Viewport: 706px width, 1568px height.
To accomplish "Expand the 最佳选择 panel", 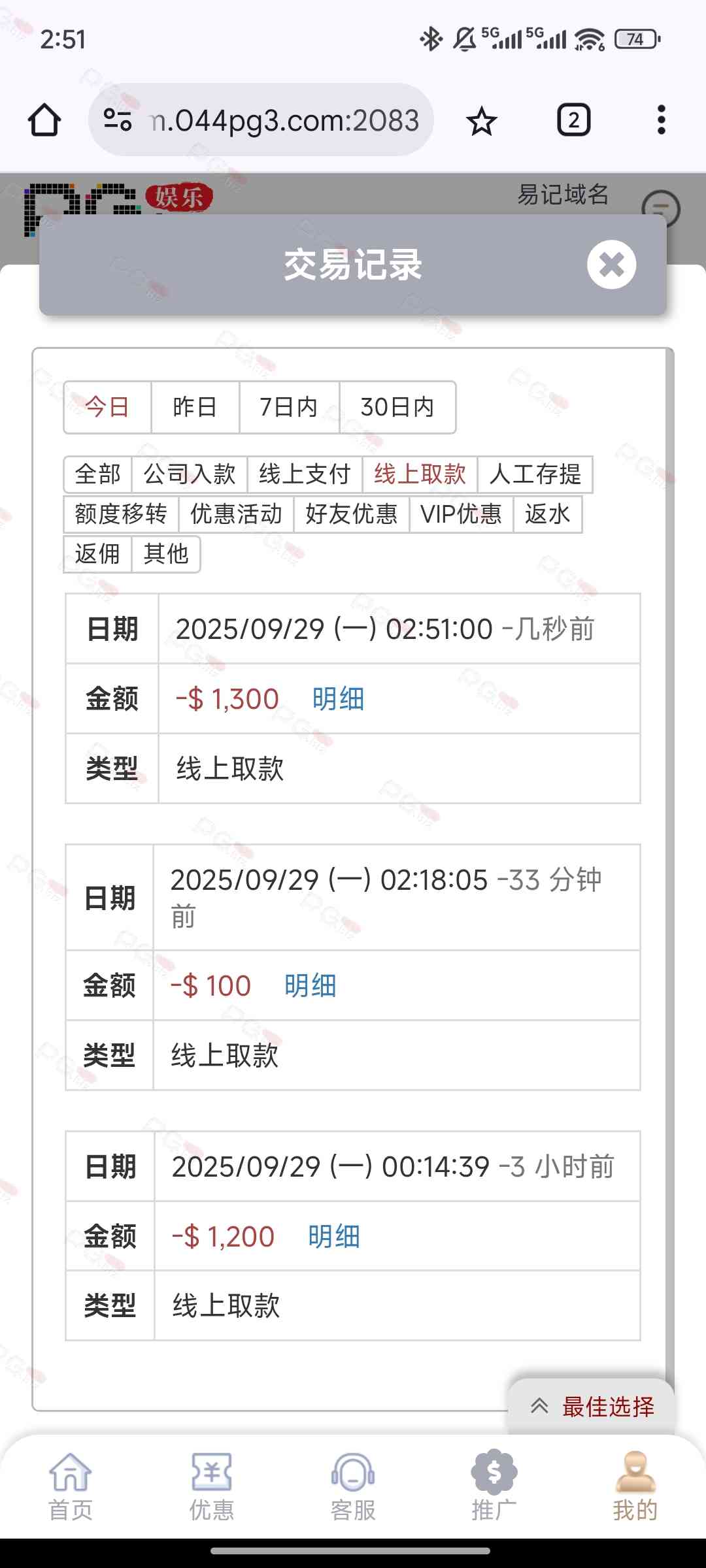I will (x=592, y=1407).
